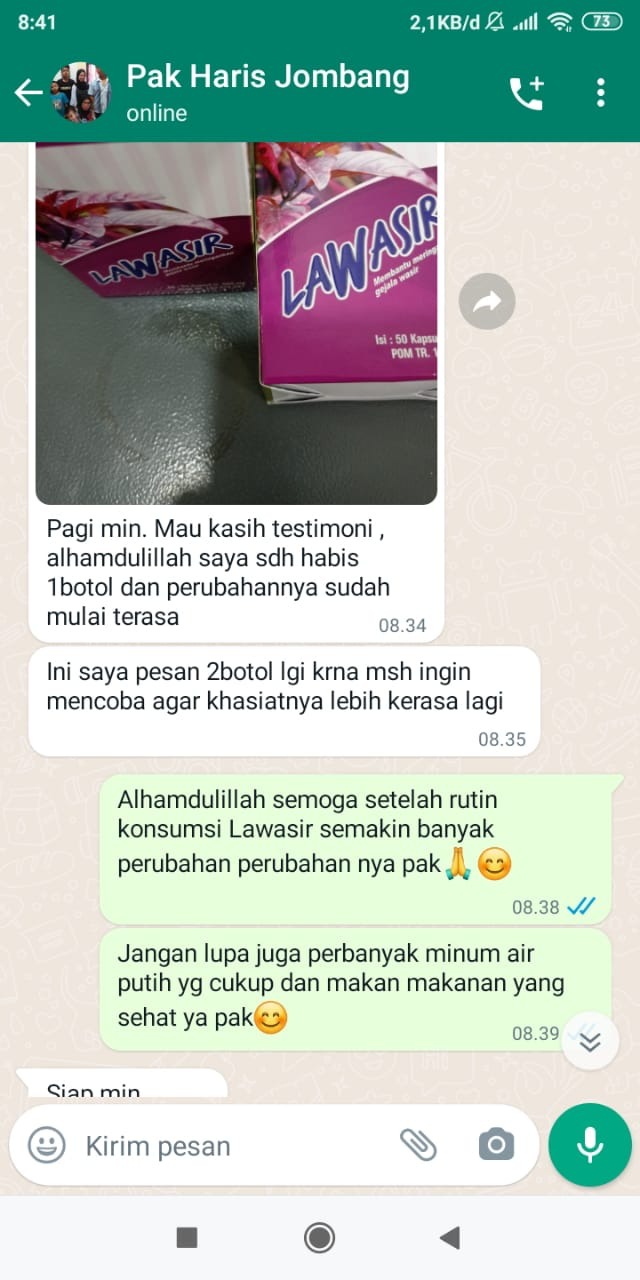Open Pak Haris Jombang's contact info

tap(267, 92)
